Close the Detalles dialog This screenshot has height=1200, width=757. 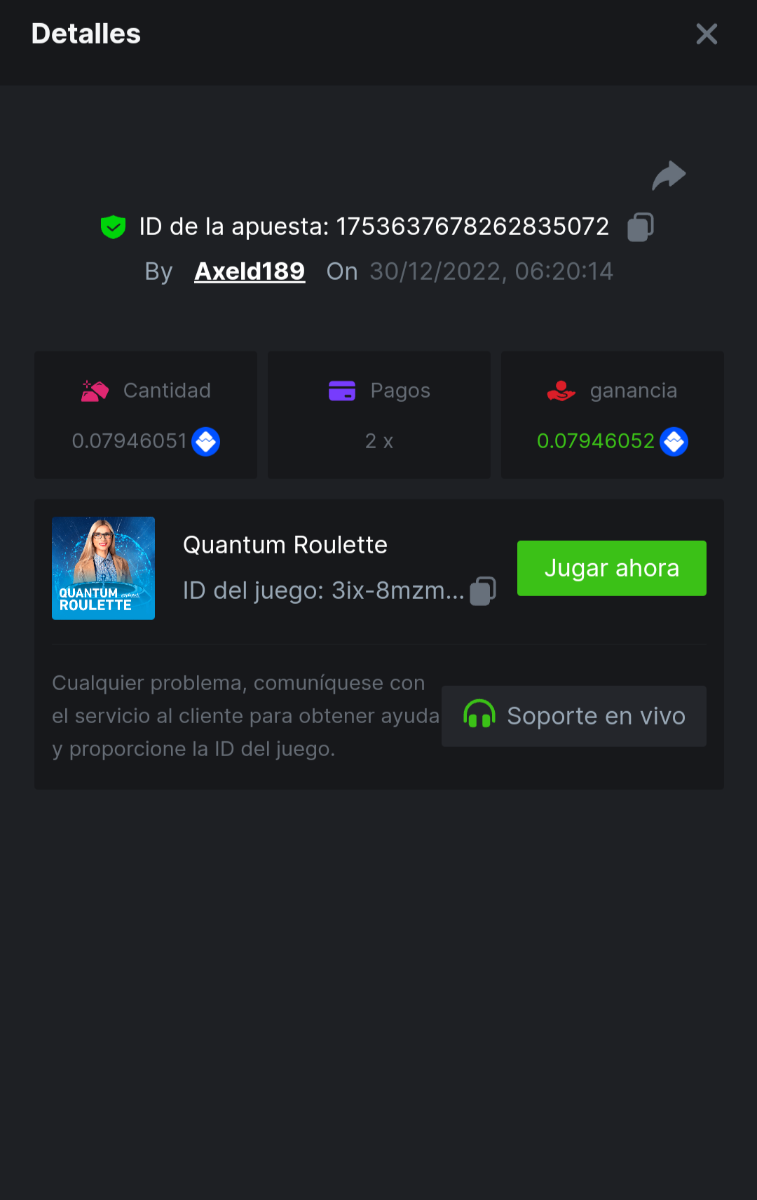tap(706, 34)
